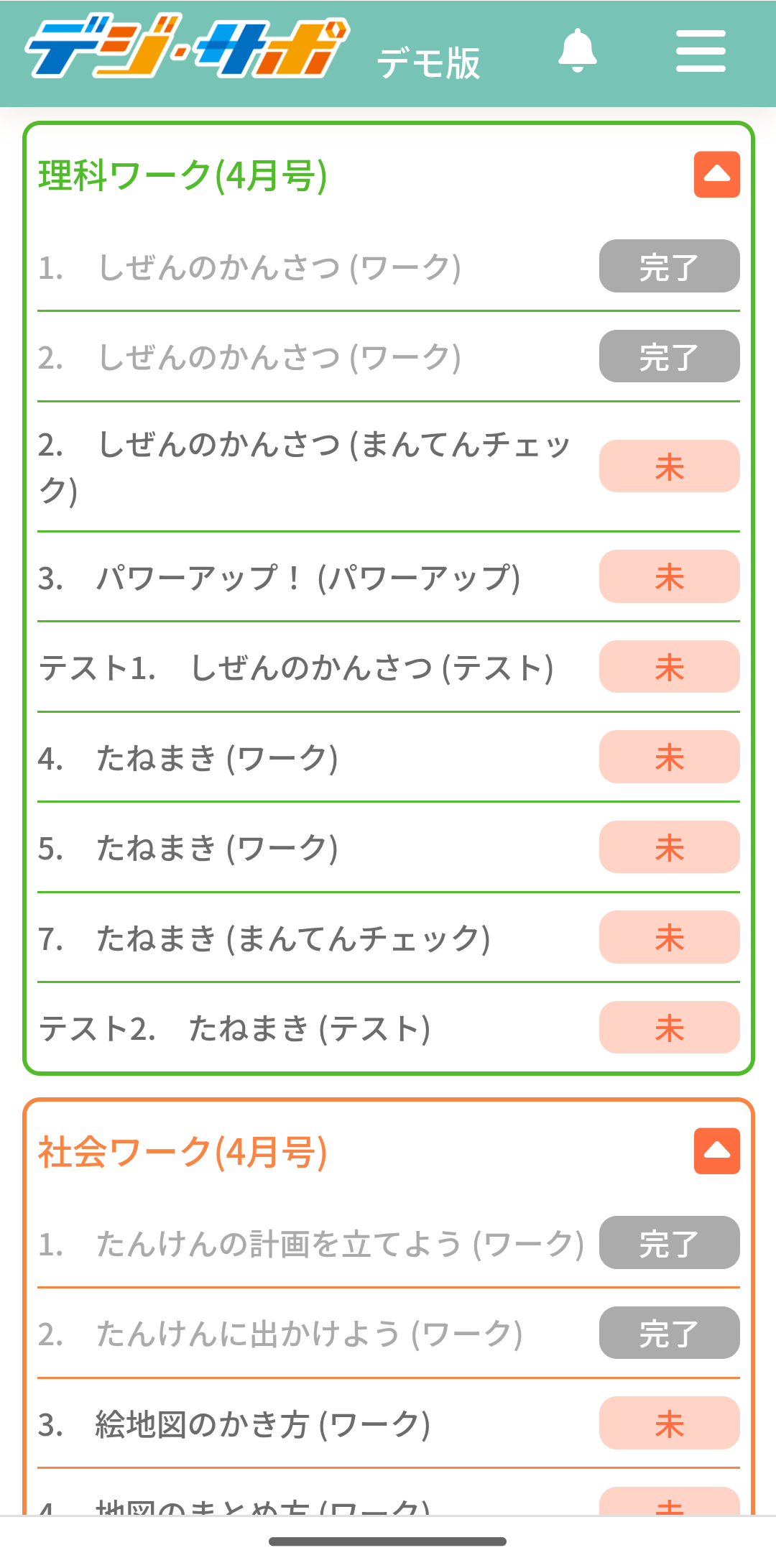The image size is (776, 1568).
Task: Open たねまき (まんてんチェック) lesson
Action: coord(388,938)
